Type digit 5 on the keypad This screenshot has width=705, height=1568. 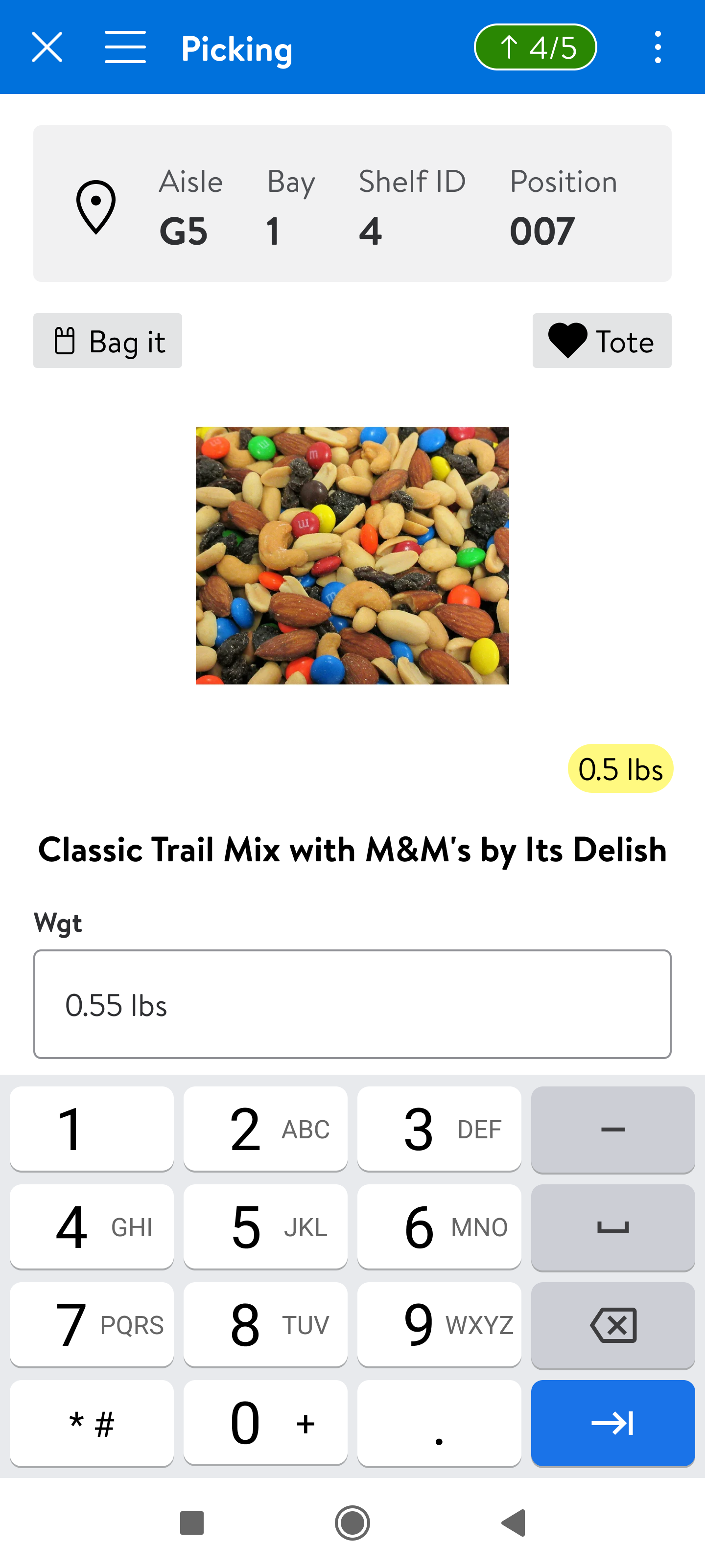click(x=265, y=1226)
